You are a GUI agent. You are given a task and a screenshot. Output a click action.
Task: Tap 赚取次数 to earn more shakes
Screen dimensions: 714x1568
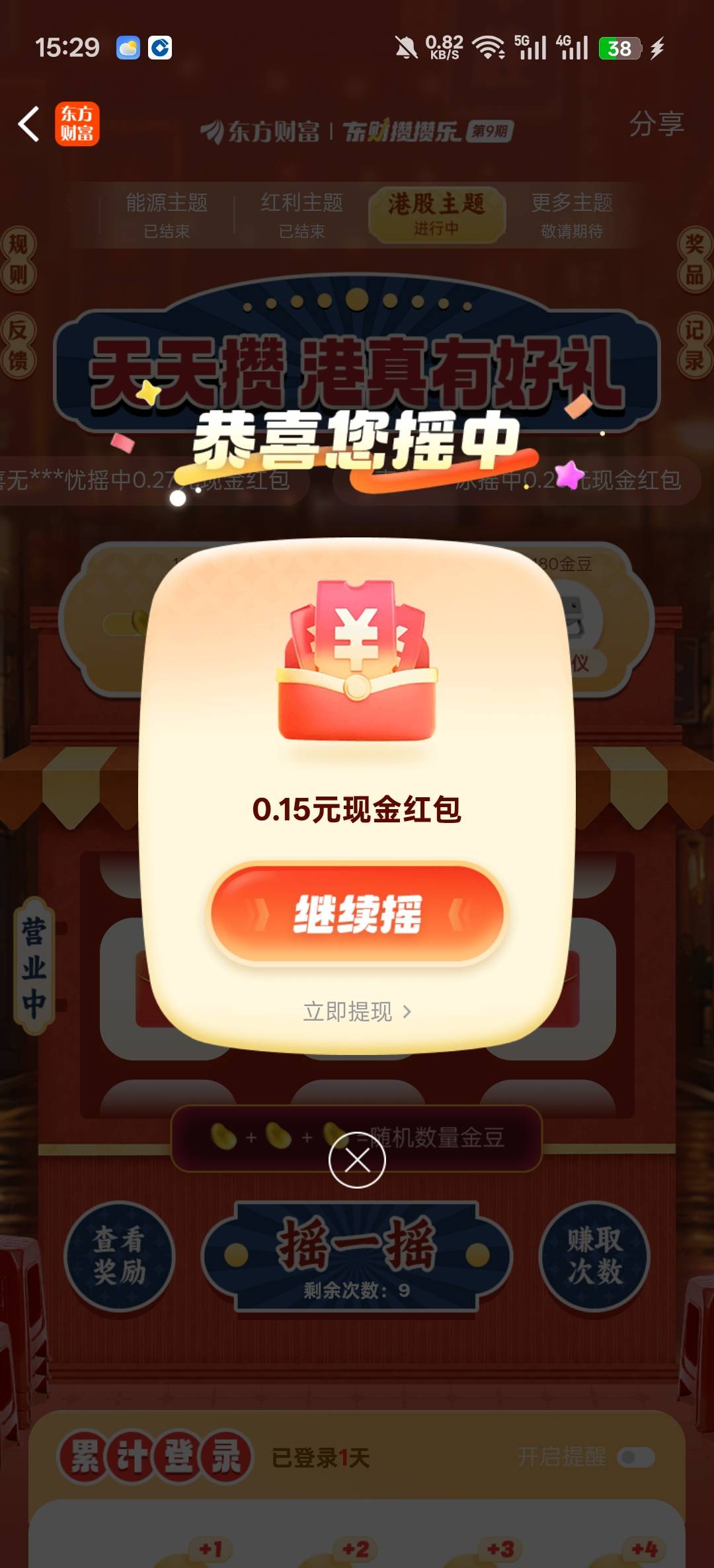pos(595,1256)
